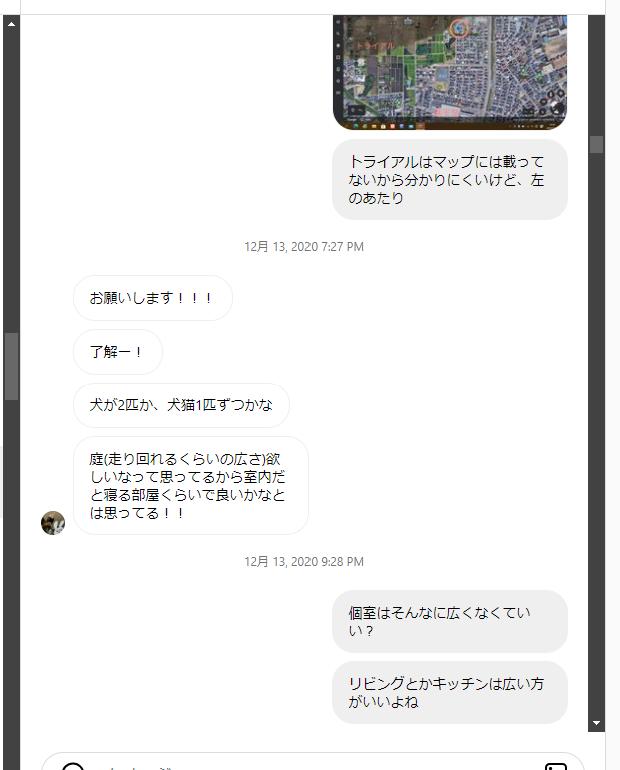
Task: Click the scrollbar up arrow
Action: pos(12,22)
